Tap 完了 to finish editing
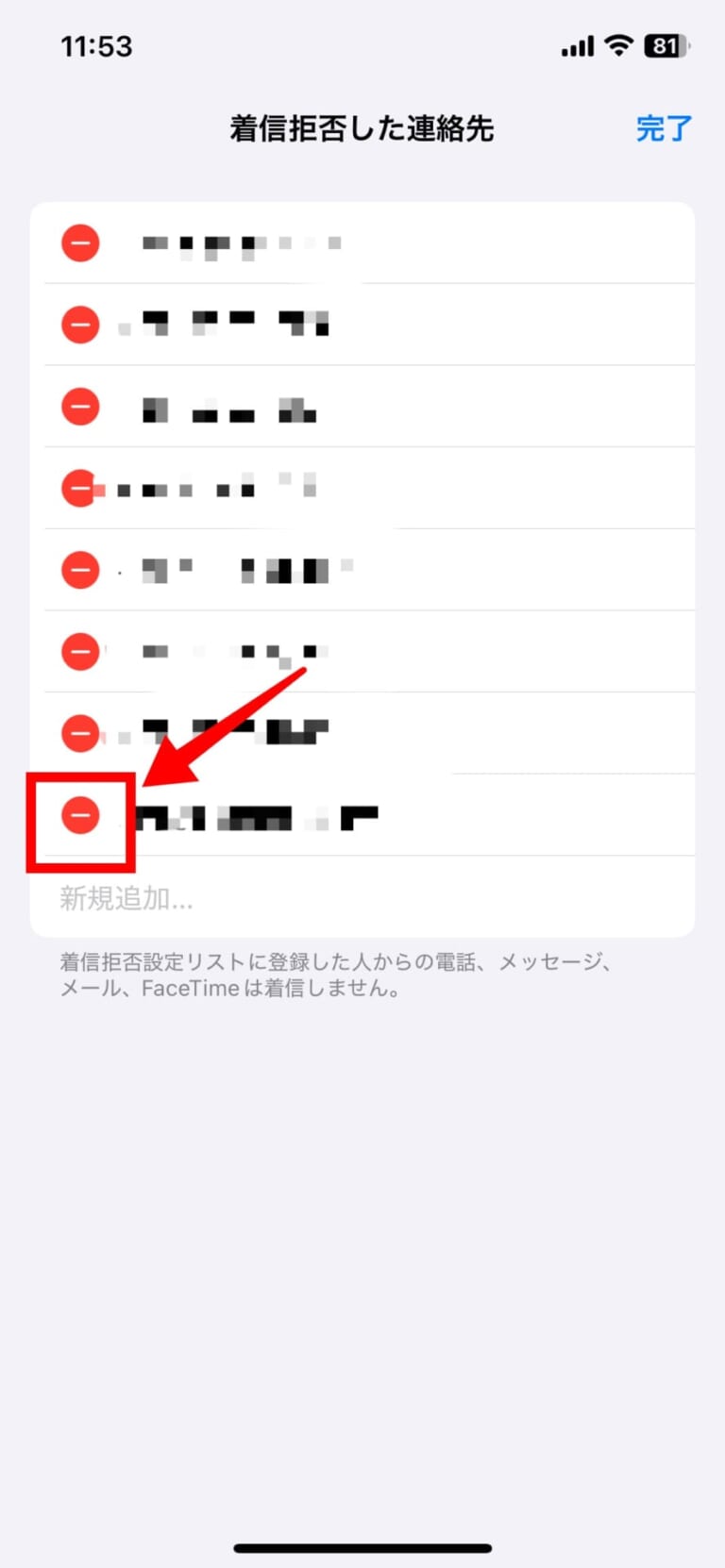This screenshot has width=725, height=1568. point(664,128)
